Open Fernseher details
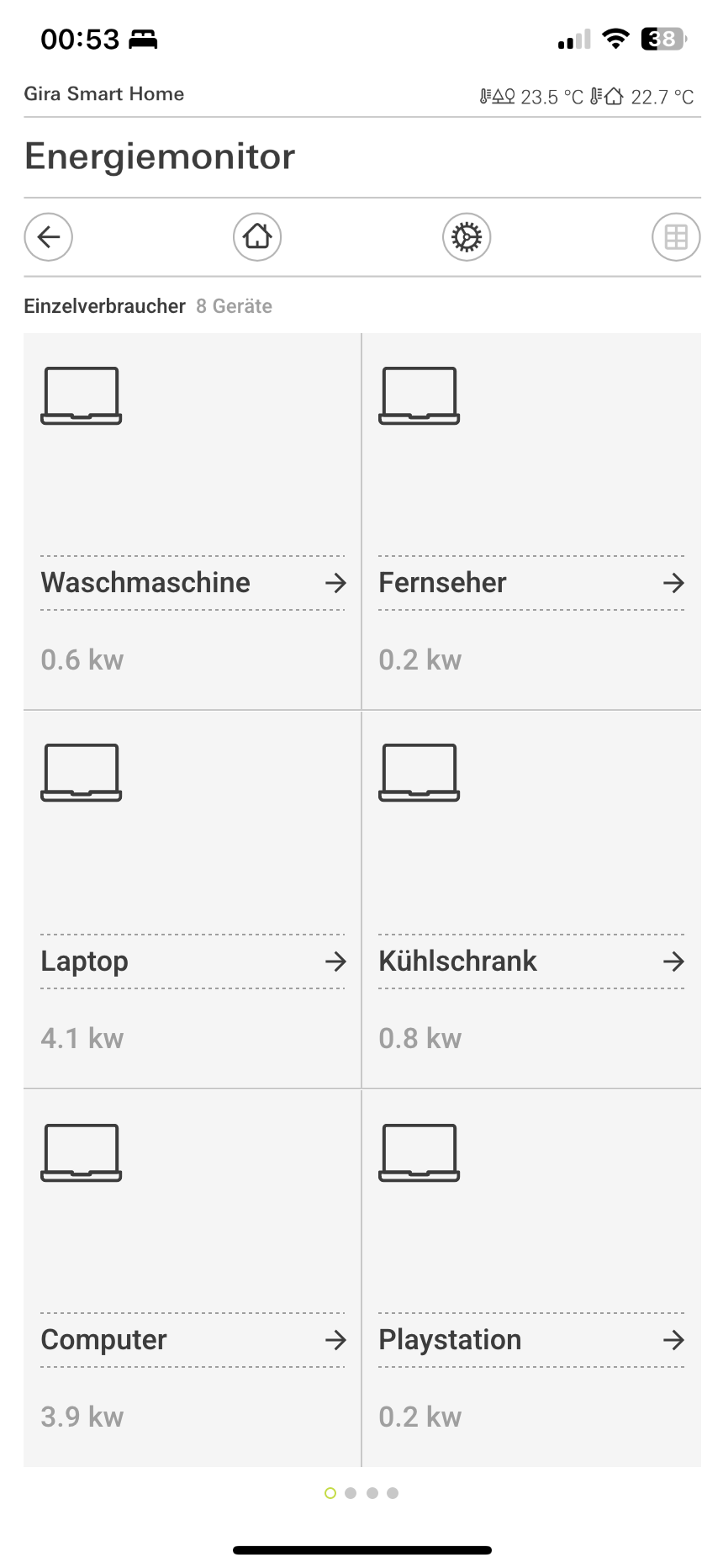723x1568 pixels. [531, 582]
